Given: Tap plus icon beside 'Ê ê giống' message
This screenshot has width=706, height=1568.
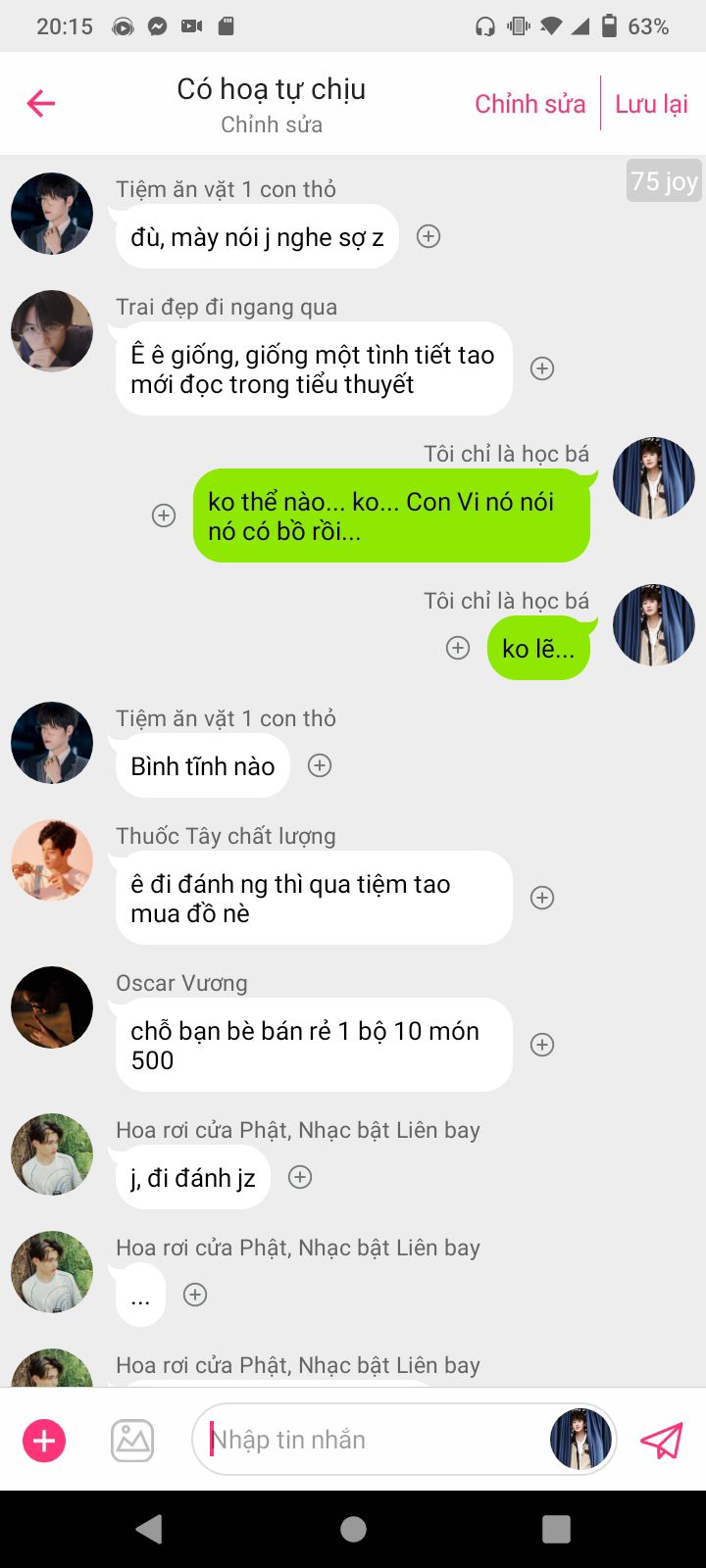Looking at the screenshot, I should [542, 368].
